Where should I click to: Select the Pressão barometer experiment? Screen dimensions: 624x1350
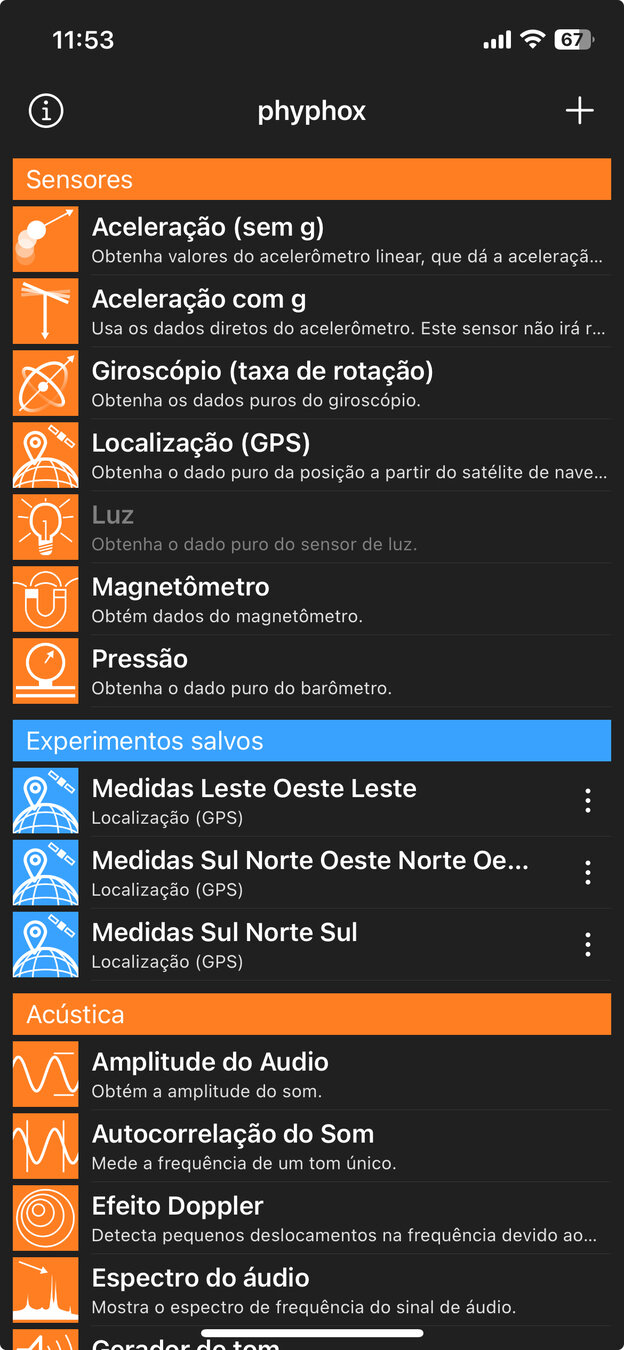pos(310,672)
